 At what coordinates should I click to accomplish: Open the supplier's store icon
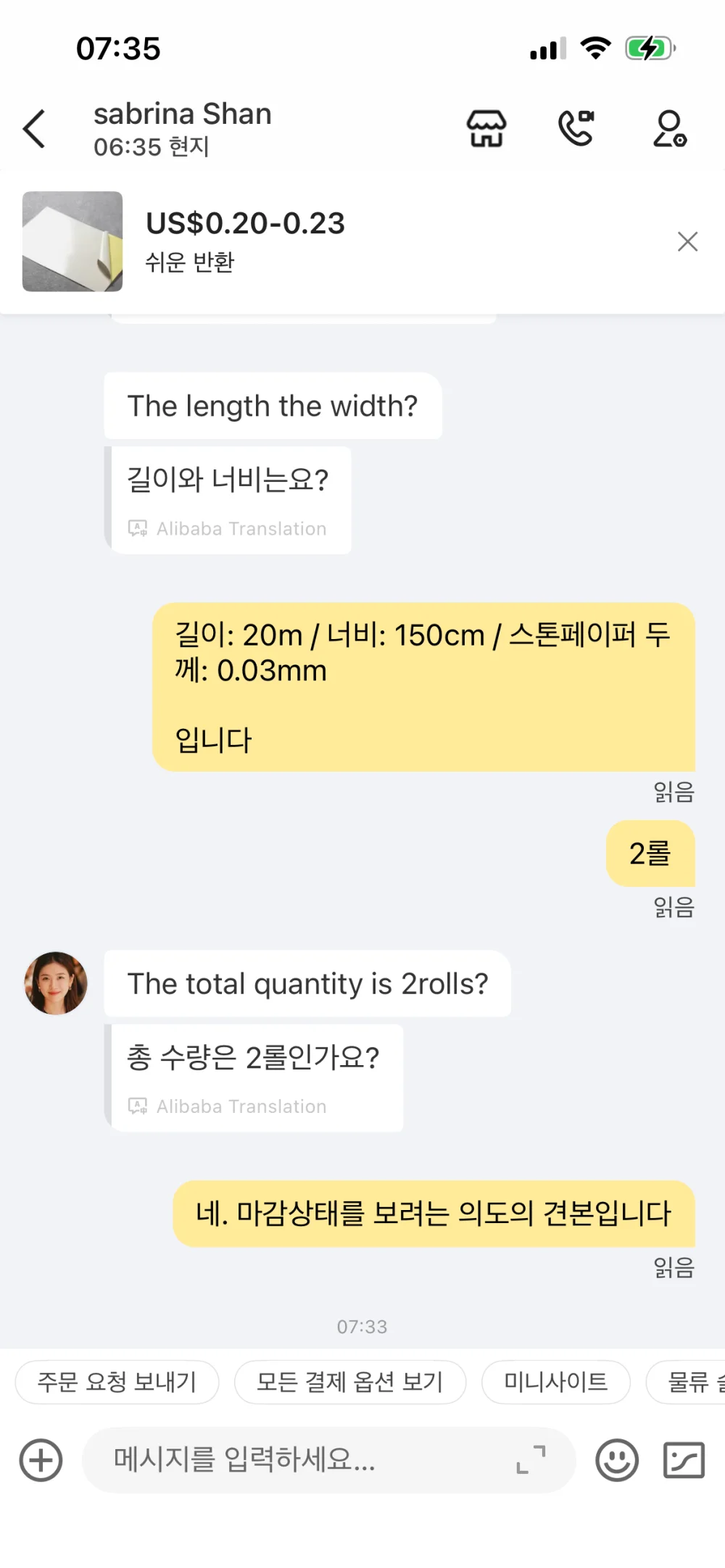click(x=486, y=129)
